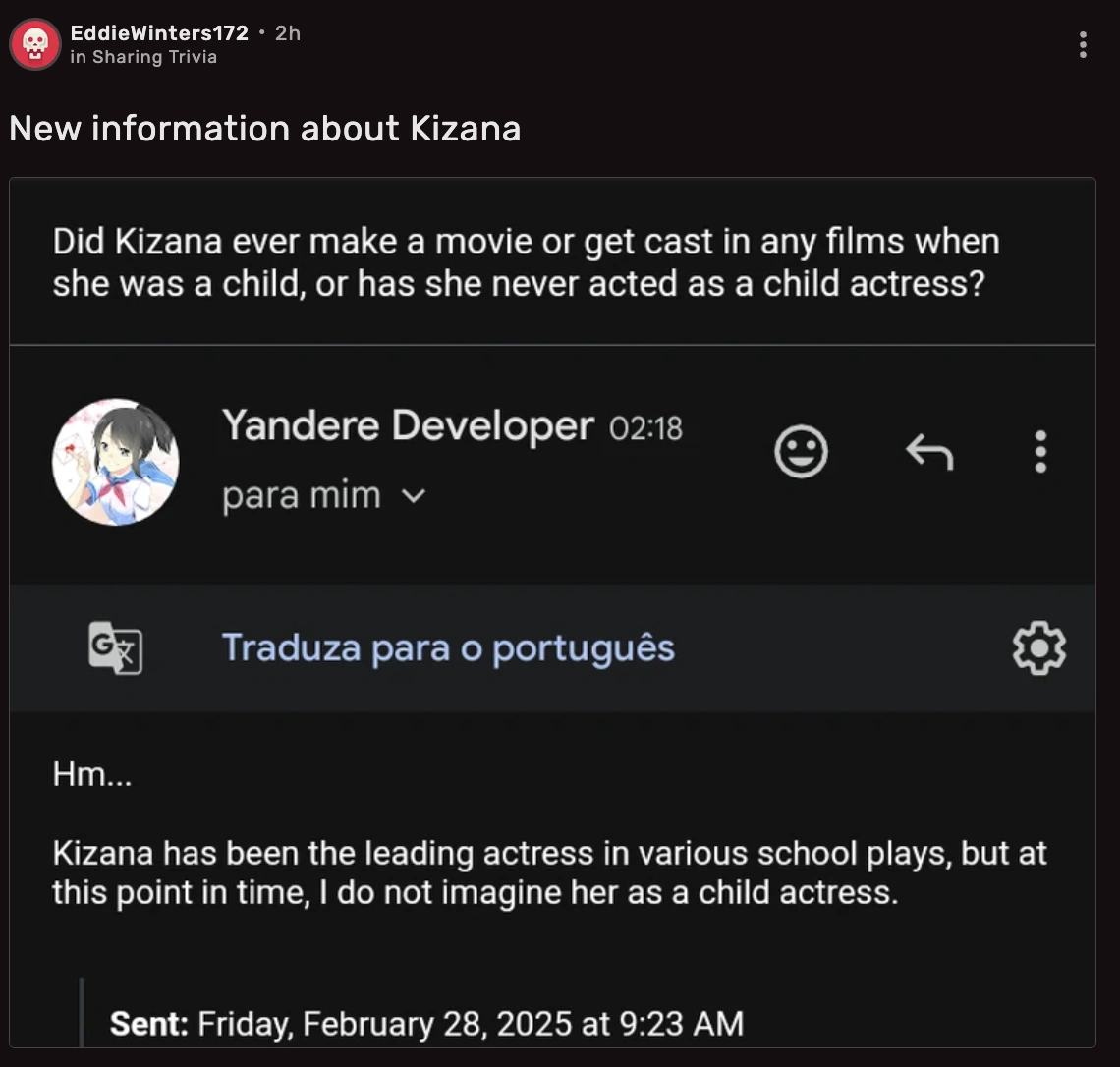Enlarge the attached email screenshot image

552,612
